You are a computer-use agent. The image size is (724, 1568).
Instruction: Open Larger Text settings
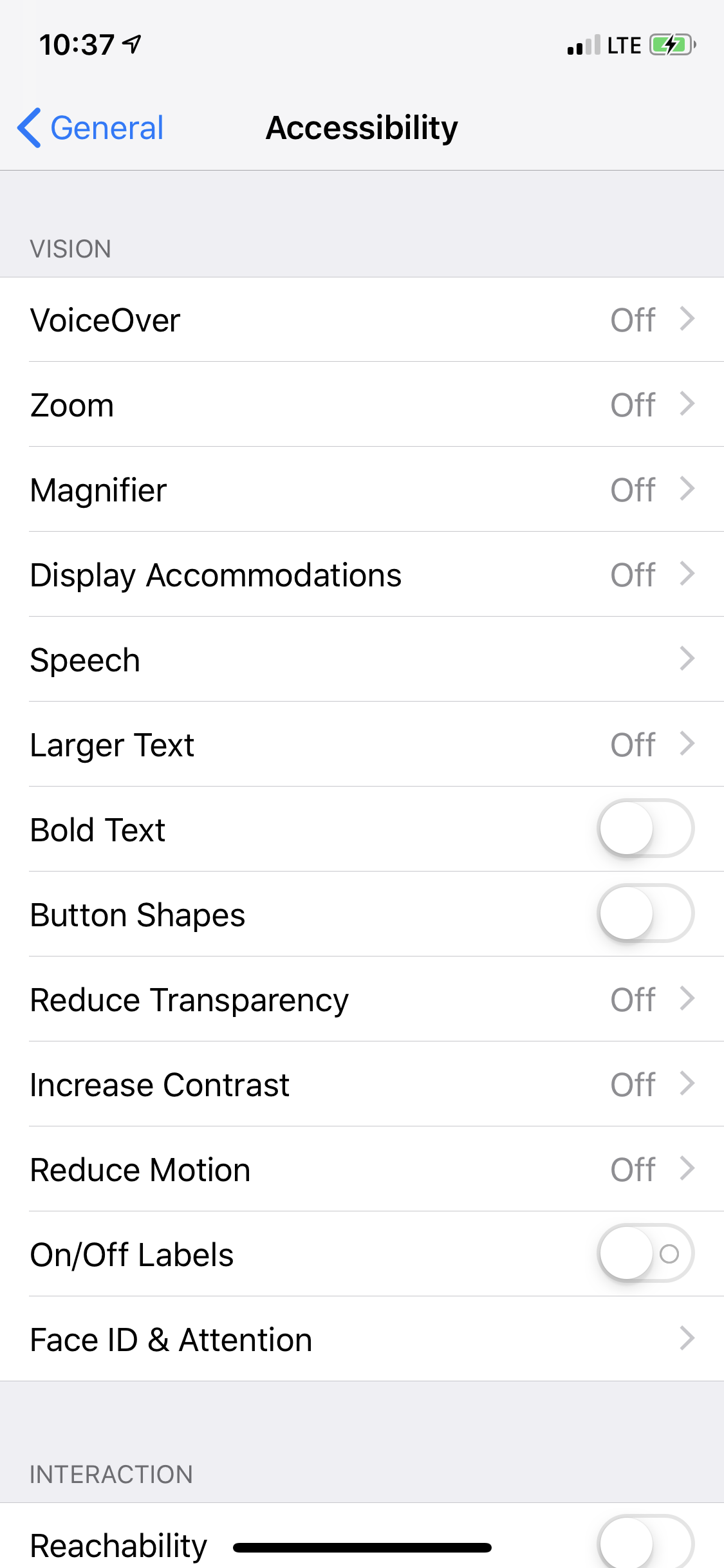point(362,745)
